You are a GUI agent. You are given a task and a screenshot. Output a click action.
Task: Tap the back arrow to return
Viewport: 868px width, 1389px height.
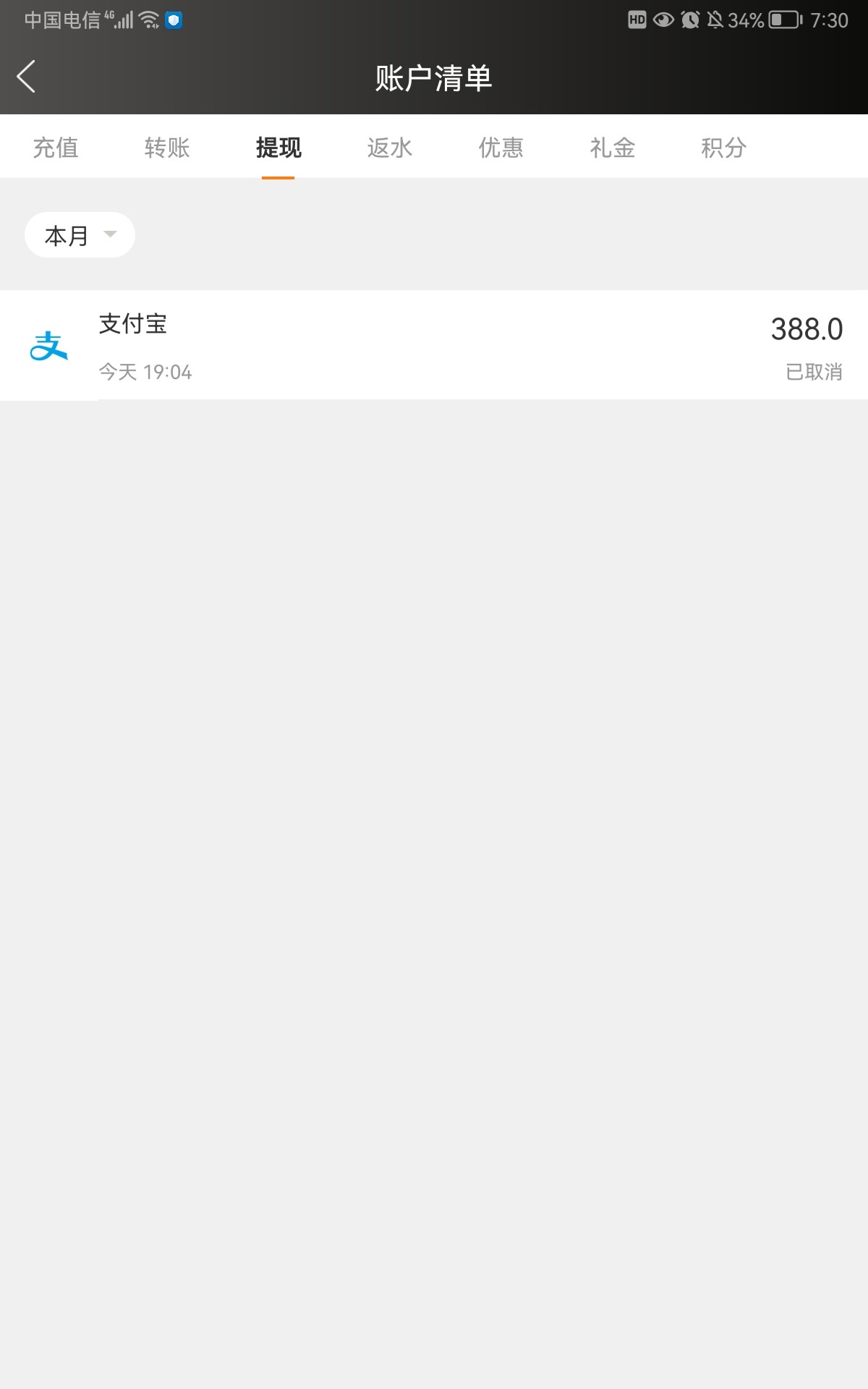[27, 76]
